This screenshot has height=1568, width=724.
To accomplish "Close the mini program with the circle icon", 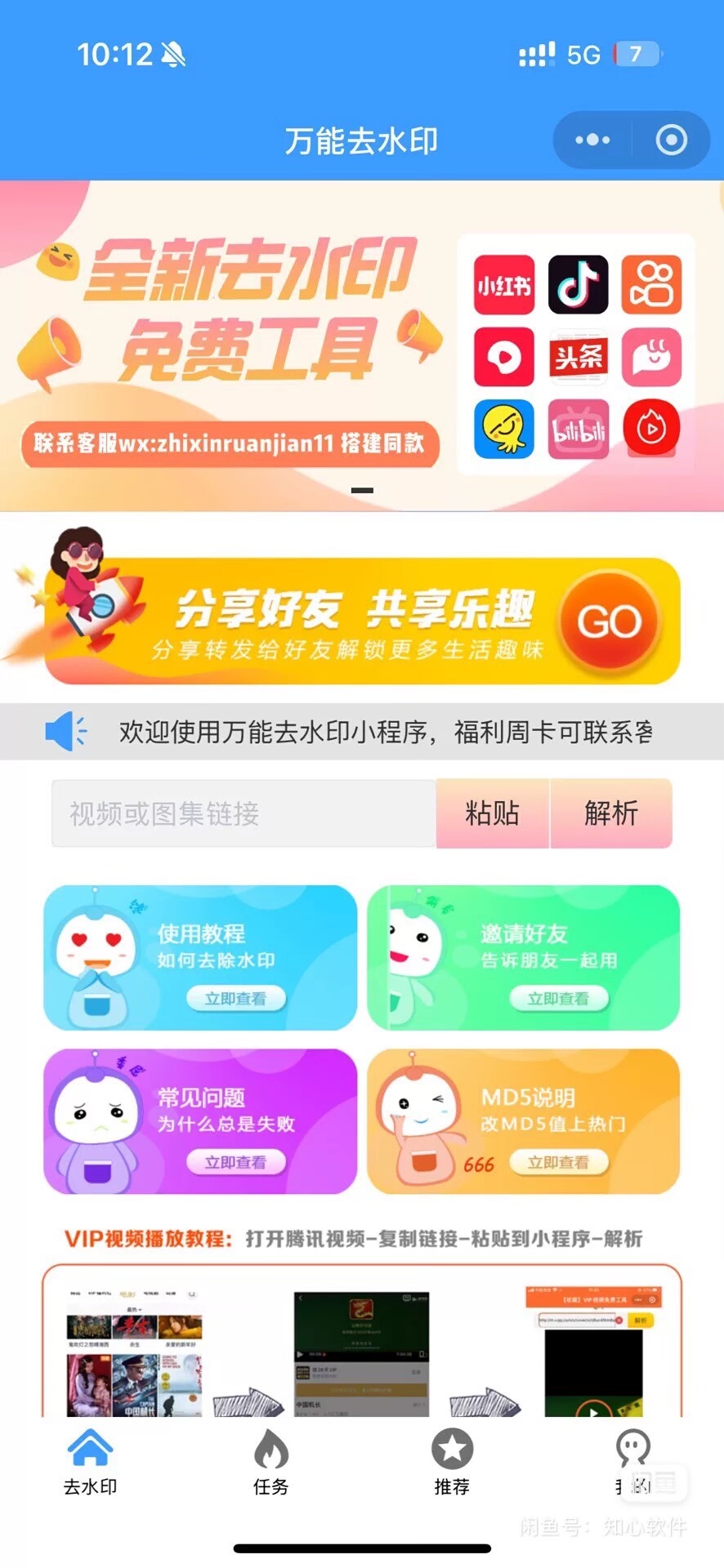I will pyautogui.click(x=671, y=140).
